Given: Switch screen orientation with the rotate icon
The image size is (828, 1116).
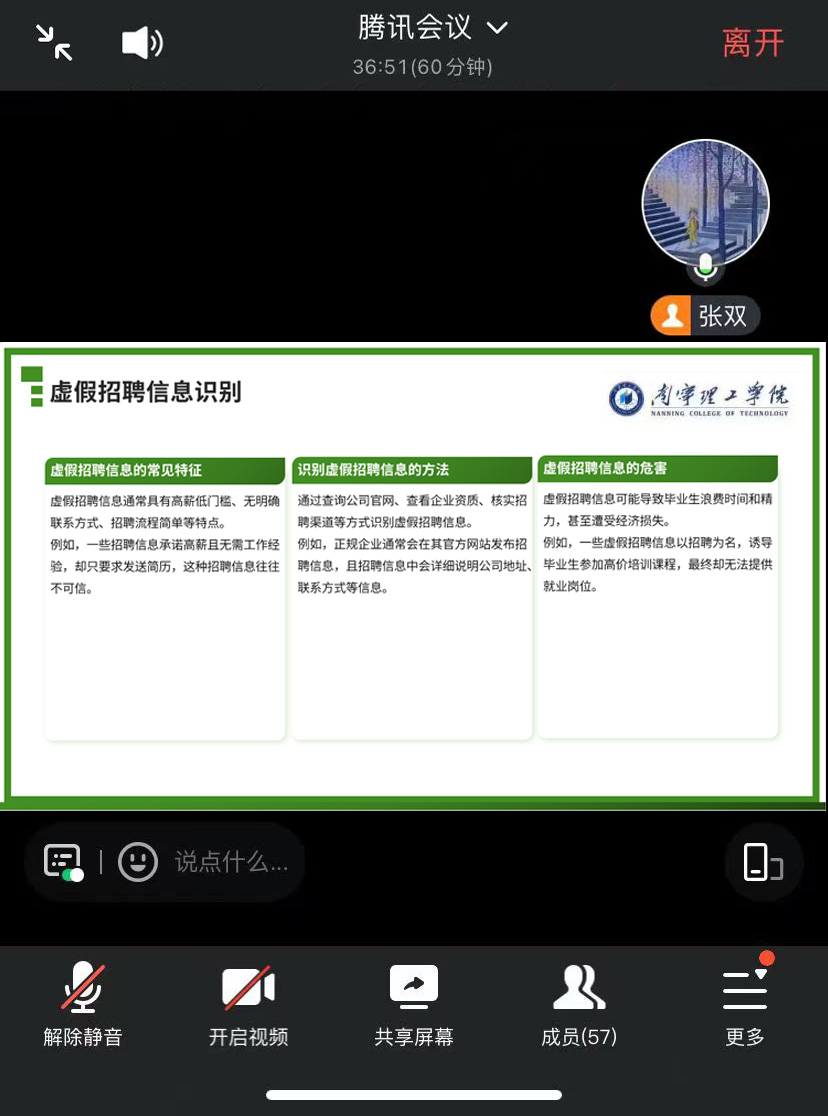Looking at the screenshot, I should (763, 862).
